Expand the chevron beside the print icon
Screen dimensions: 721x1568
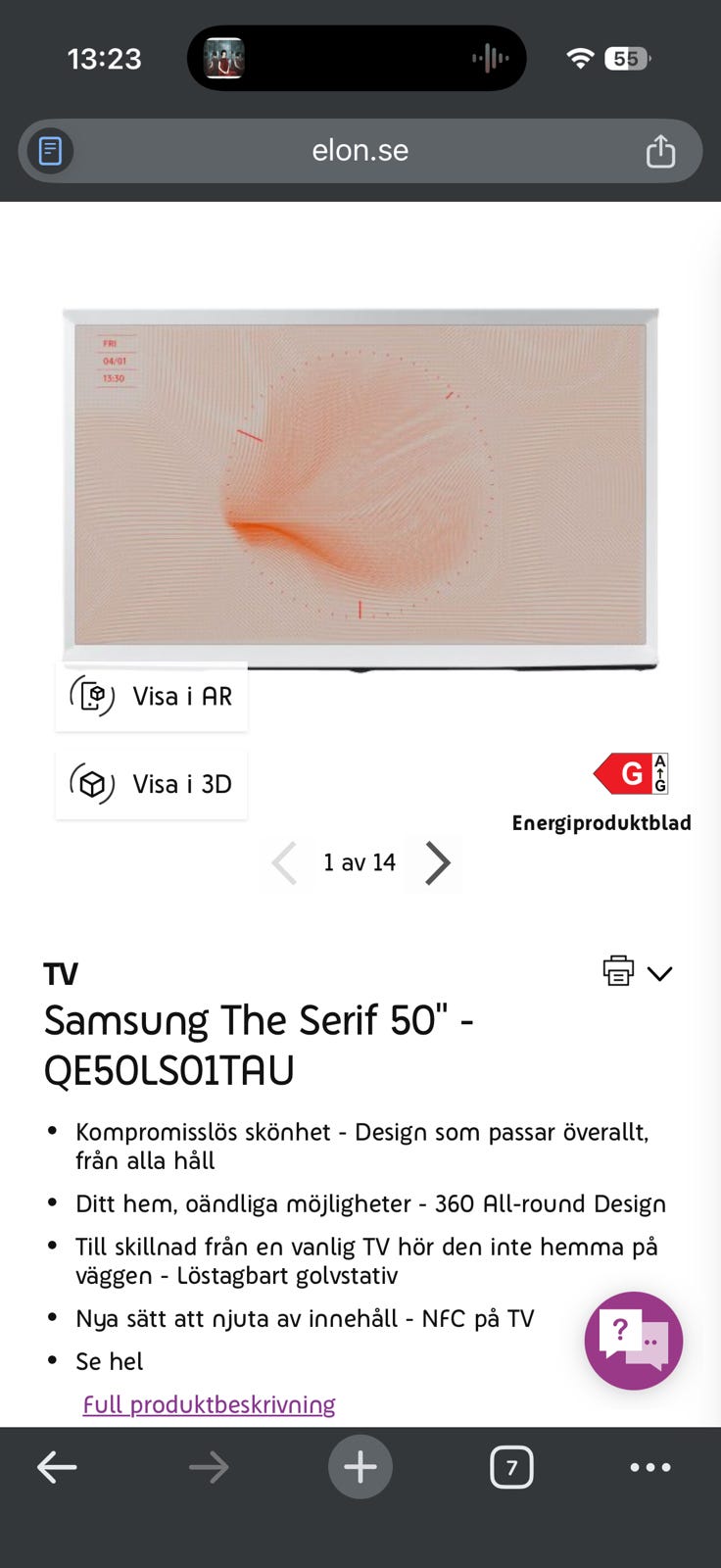click(x=660, y=973)
